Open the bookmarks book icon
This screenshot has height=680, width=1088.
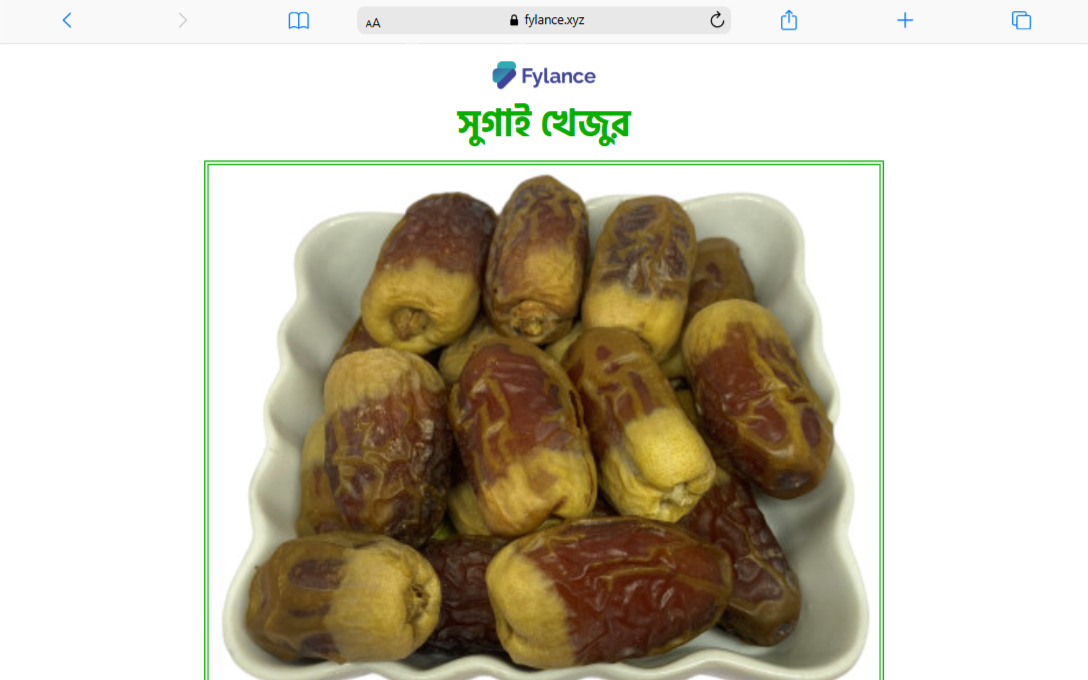[298, 20]
